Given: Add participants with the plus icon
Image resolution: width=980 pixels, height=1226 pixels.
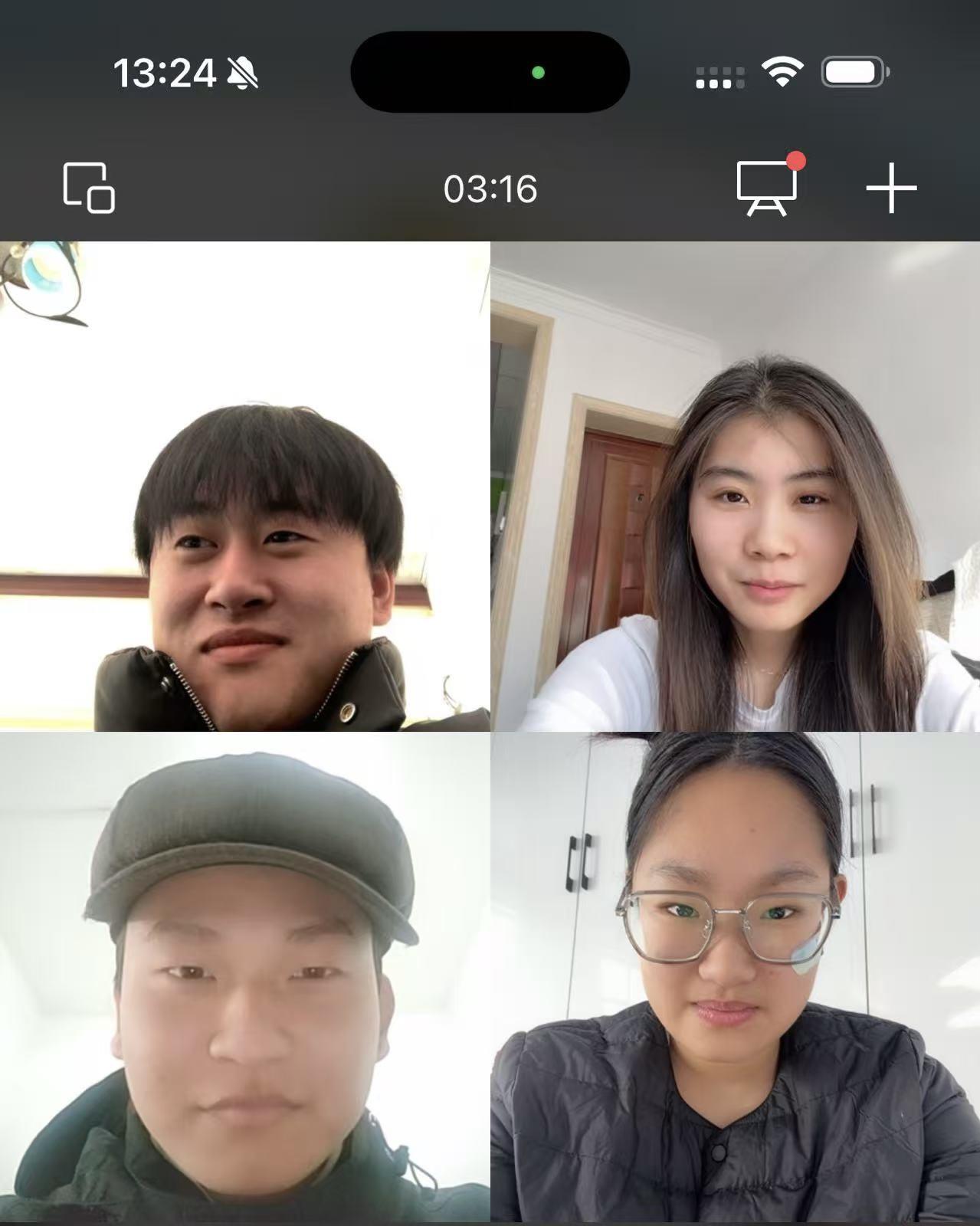Looking at the screenshot, I should [891, 188].
